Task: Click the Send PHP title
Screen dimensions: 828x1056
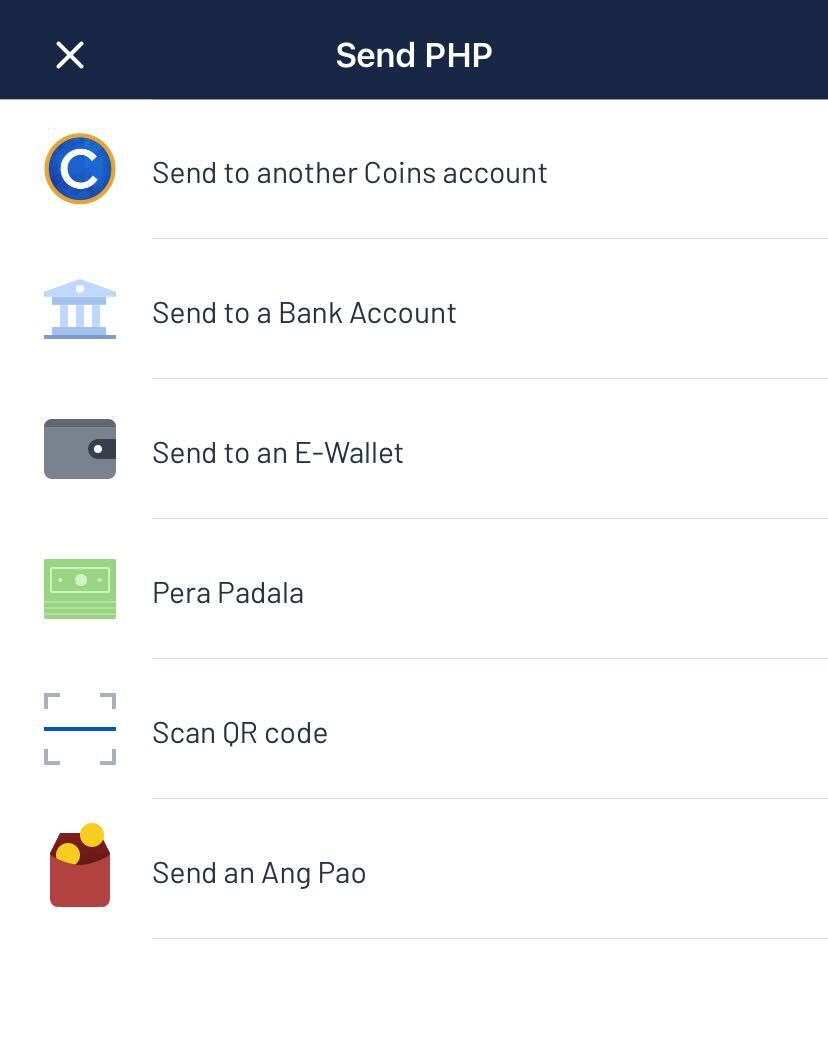Action: point(414,55)
